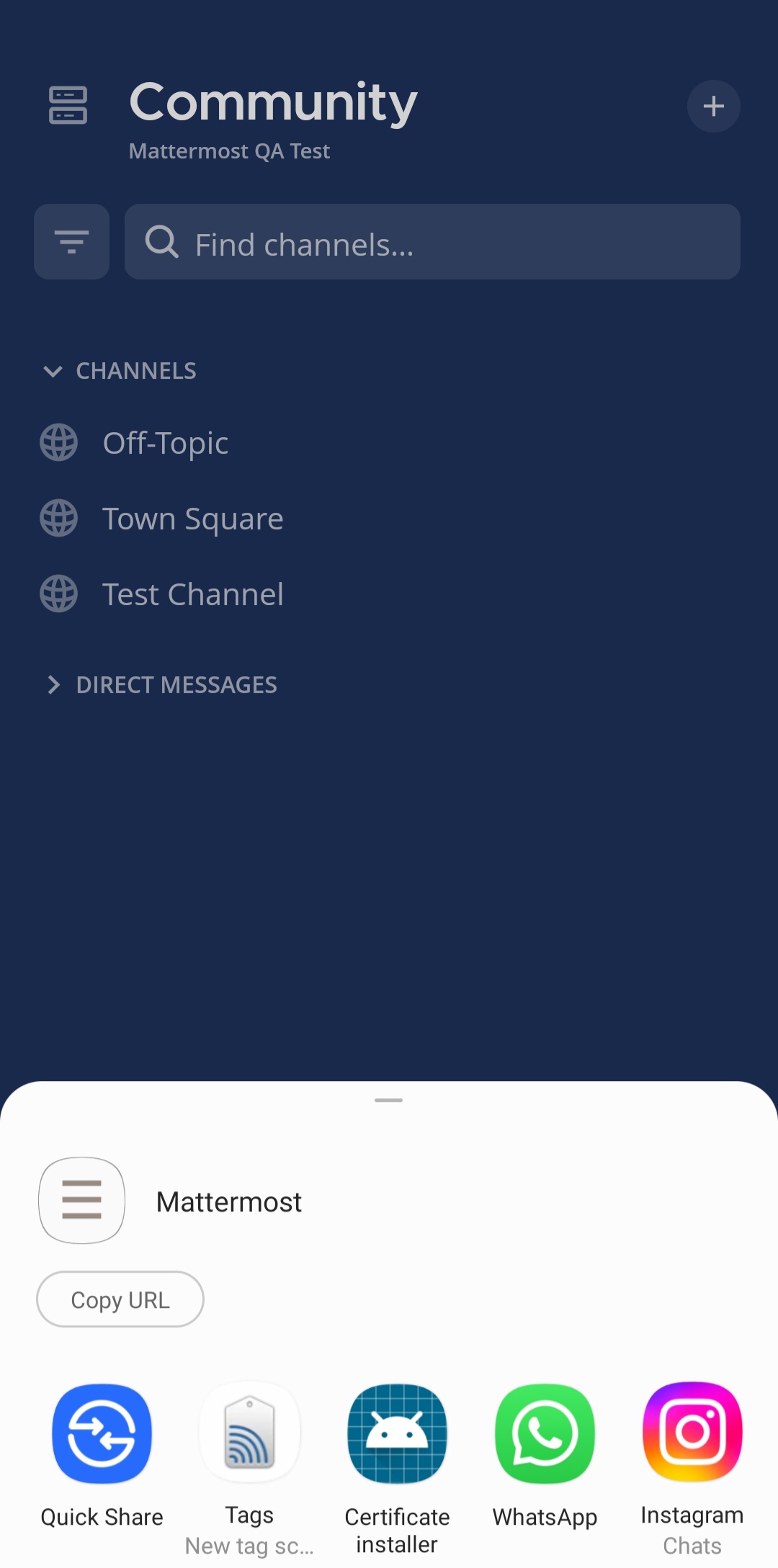This screenshot has width=778, height=1568.
Task: Open channel filter options
Action: point(71,241)
